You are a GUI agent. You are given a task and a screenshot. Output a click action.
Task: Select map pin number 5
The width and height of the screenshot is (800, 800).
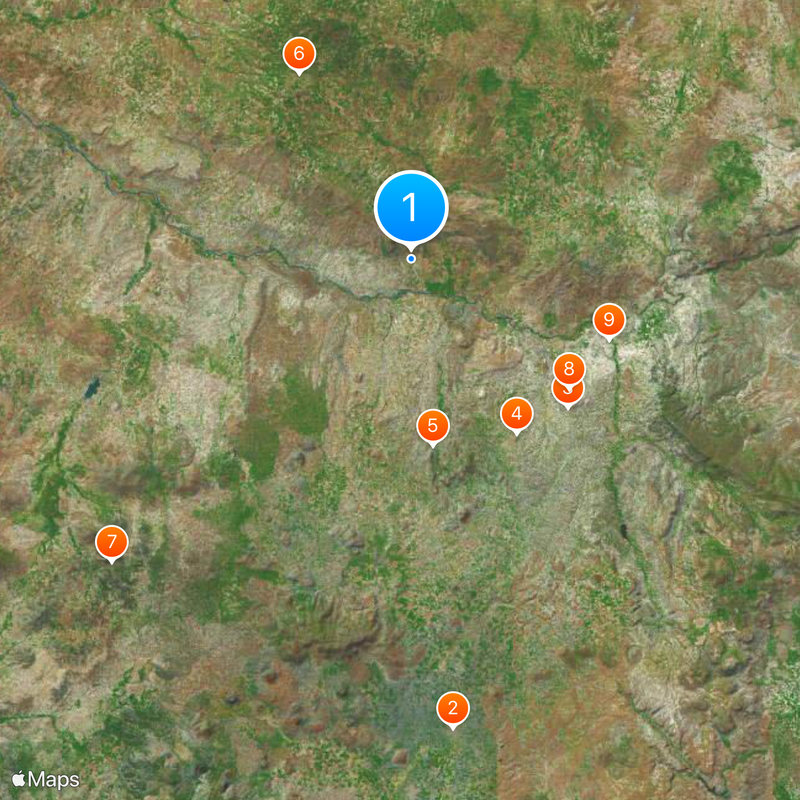click(x=433, y=426)
